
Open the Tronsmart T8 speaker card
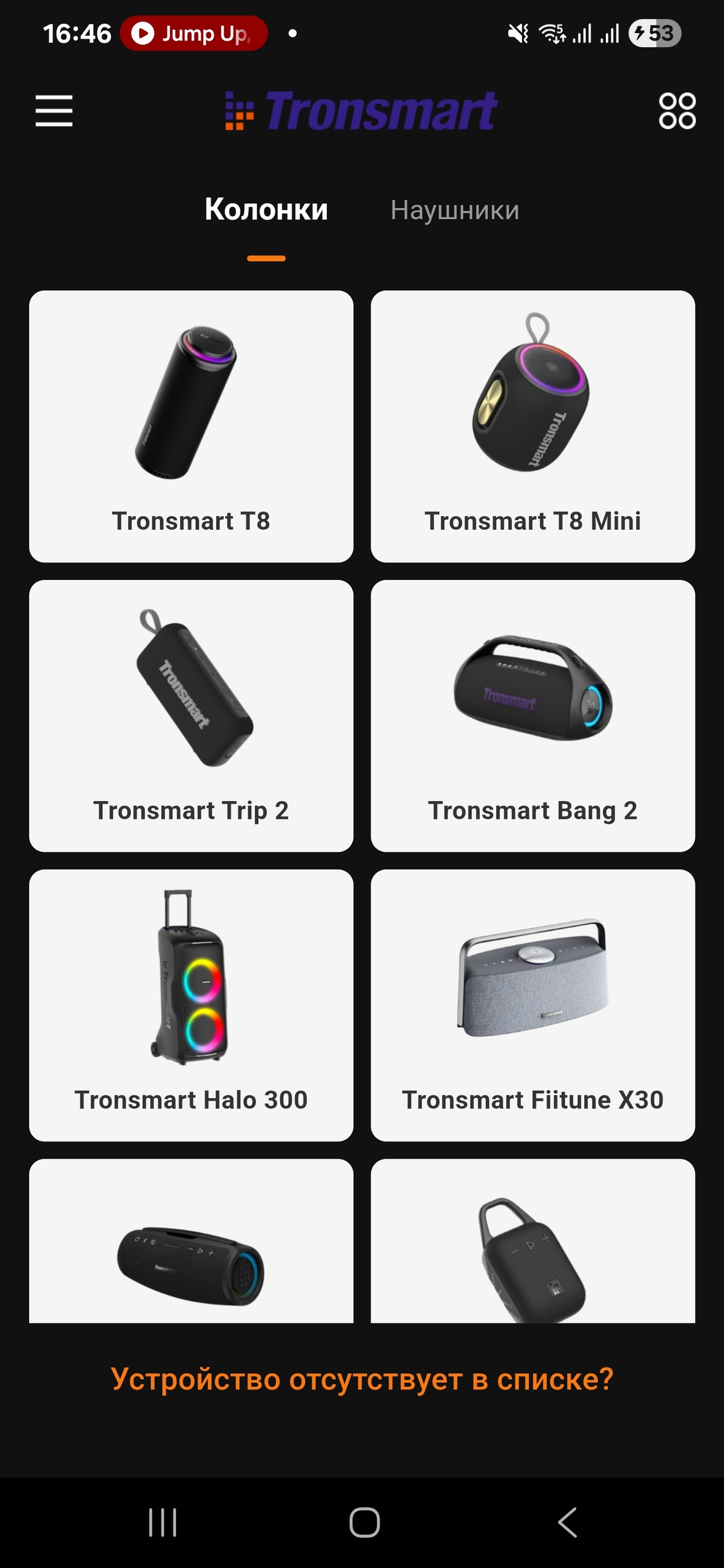pos(191,426)
